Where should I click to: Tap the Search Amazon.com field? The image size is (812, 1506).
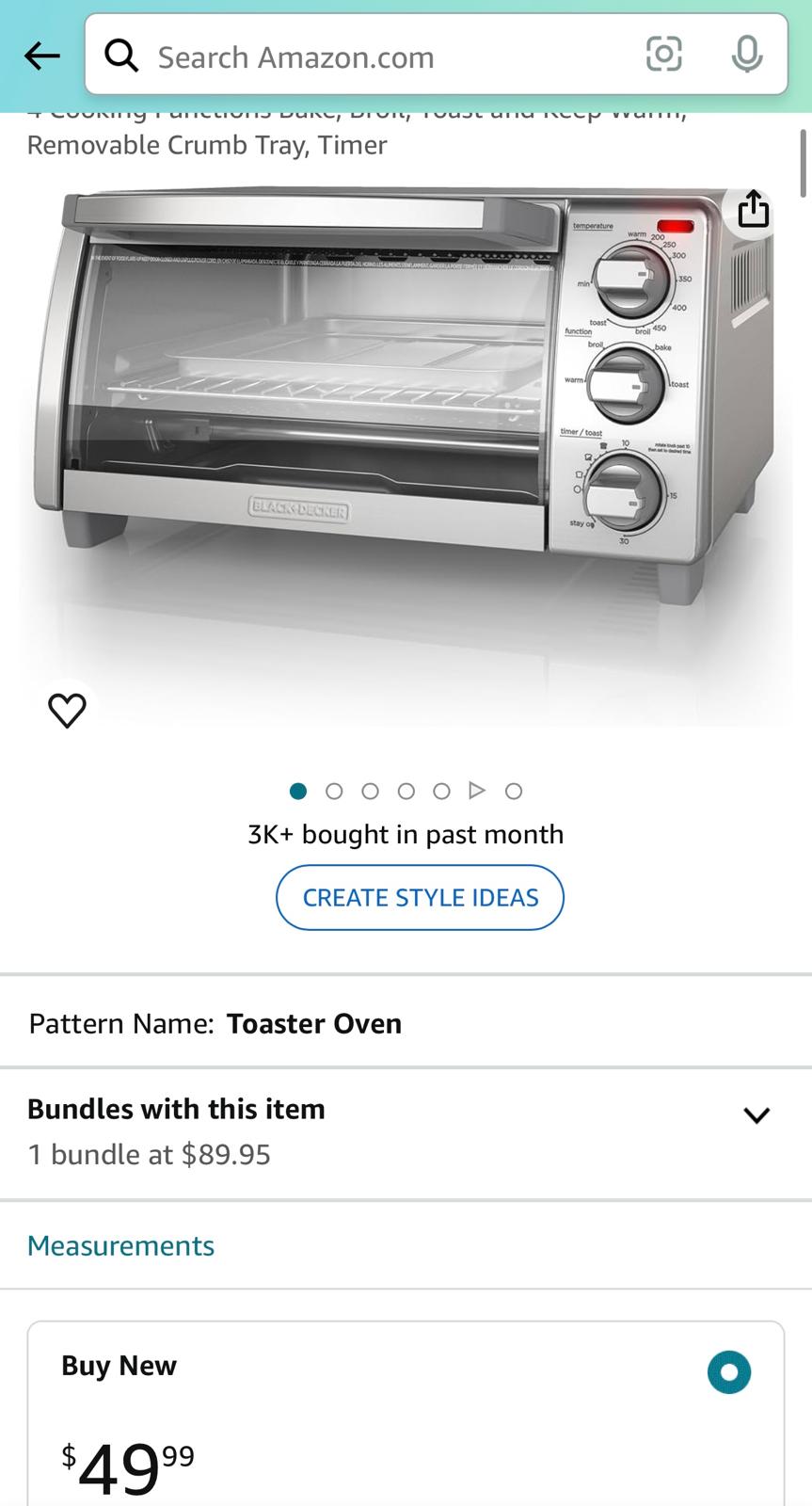pos(376,56)
